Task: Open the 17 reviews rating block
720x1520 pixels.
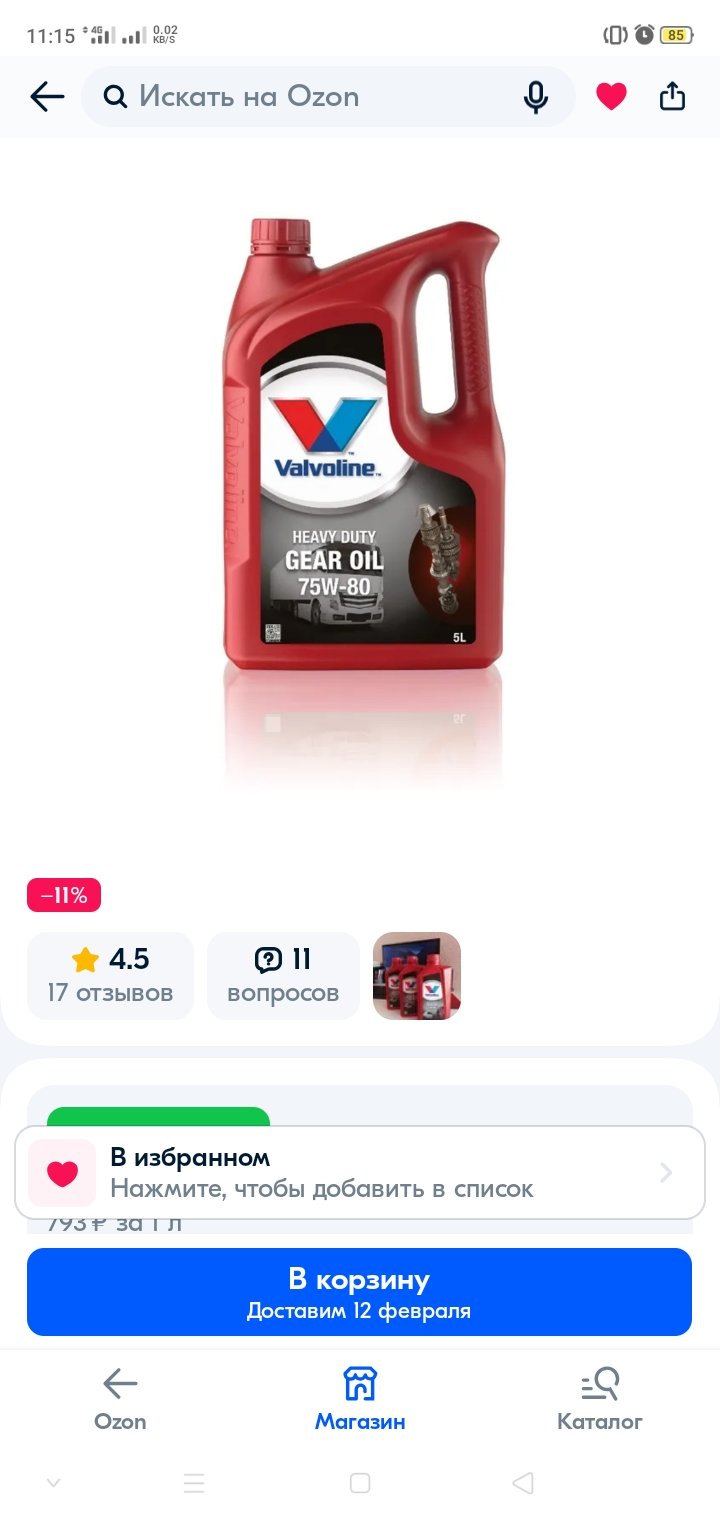Action: 110,976
